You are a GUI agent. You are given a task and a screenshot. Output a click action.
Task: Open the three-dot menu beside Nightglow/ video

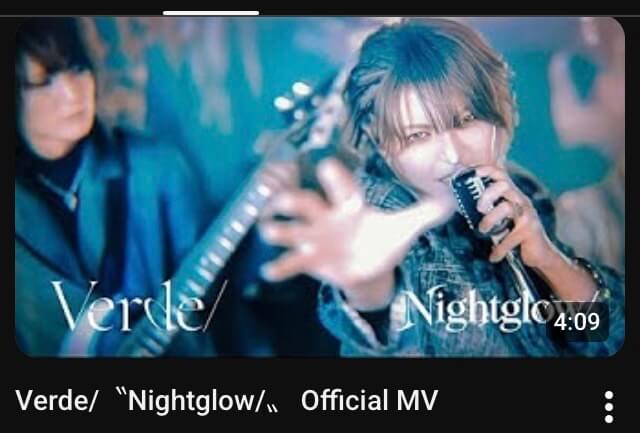tap(608, 406)
